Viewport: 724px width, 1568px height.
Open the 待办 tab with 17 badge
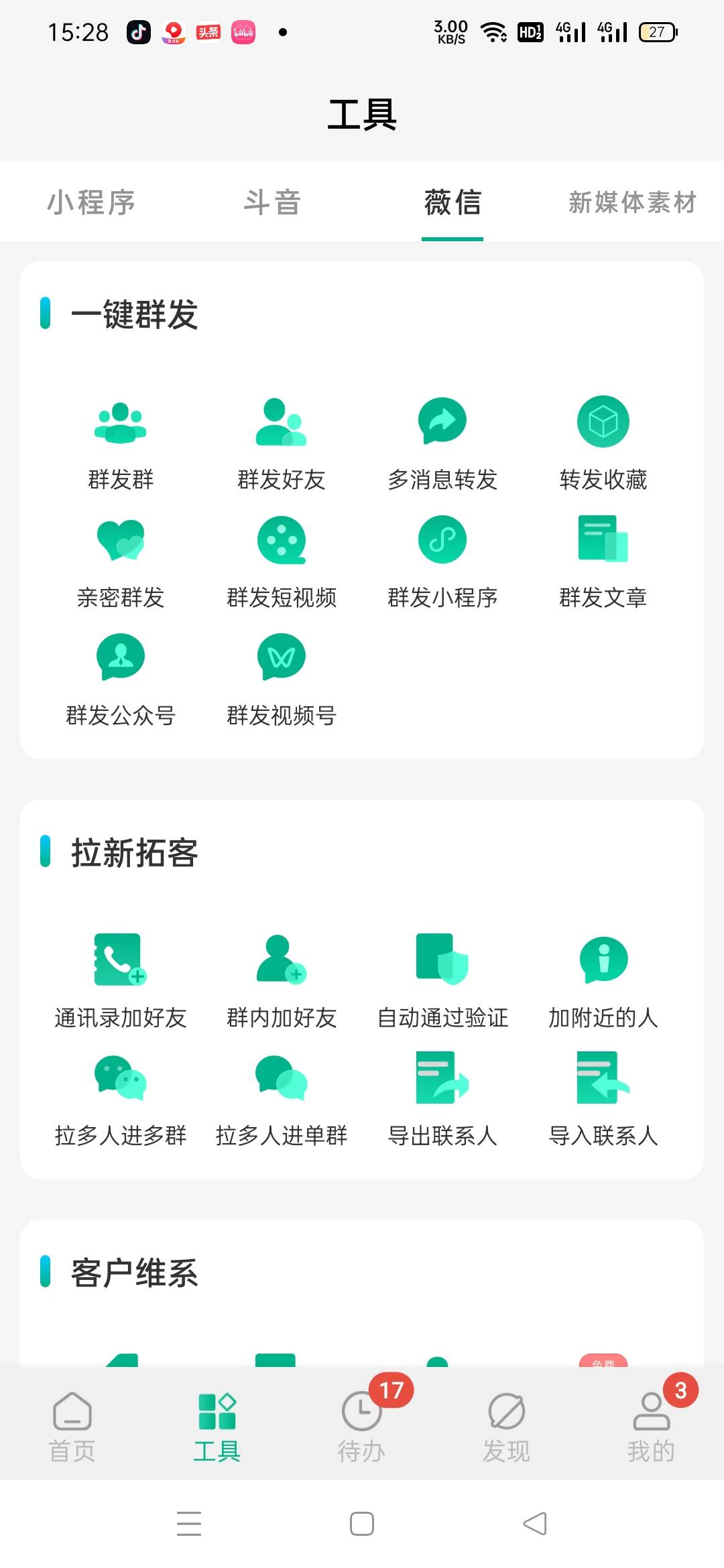pyautogui.click(x=362, y=1427)
